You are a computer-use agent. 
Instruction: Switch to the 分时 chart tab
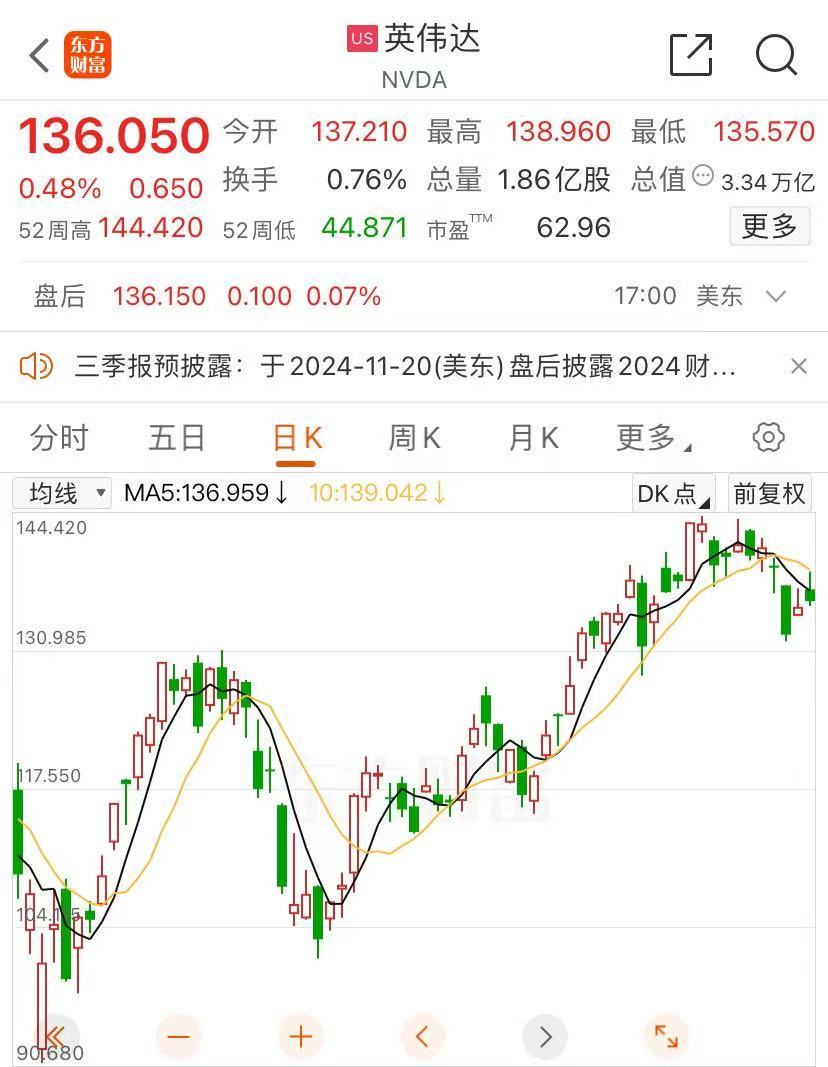click(x=59, y=438)
